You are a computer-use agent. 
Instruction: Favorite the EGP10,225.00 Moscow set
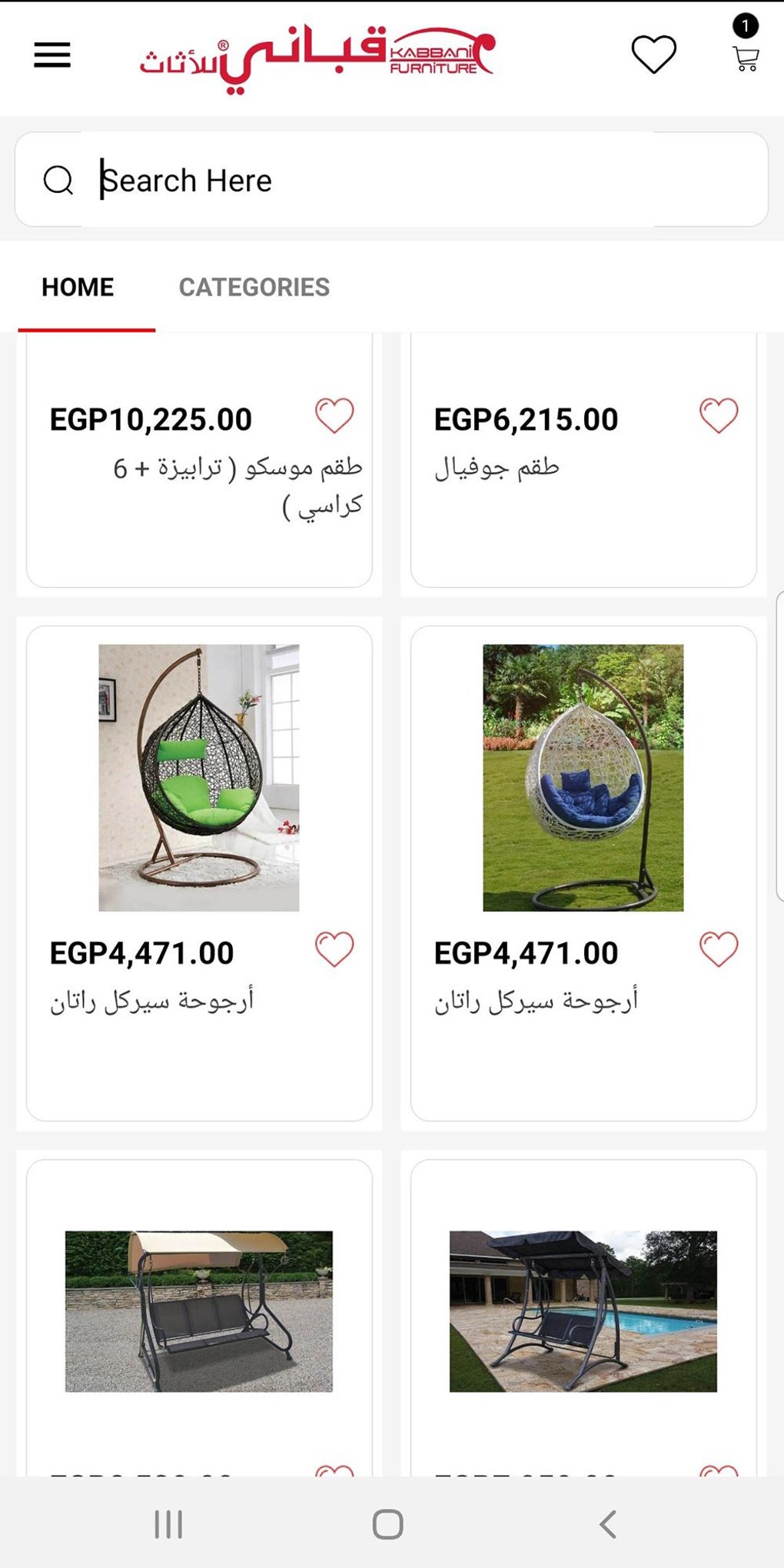click(x=334, y=416)
